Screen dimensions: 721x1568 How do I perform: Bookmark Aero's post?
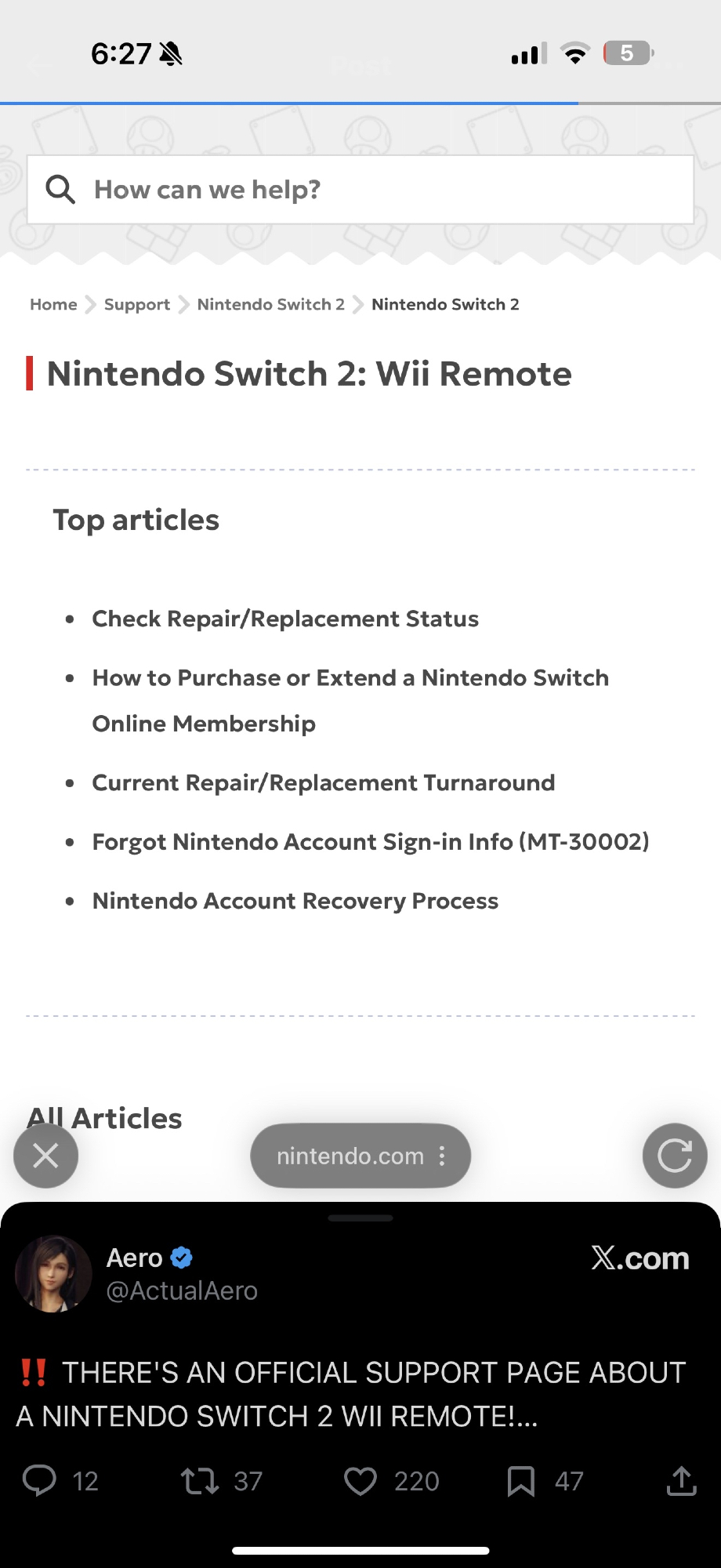click(x=521, y=1480)
